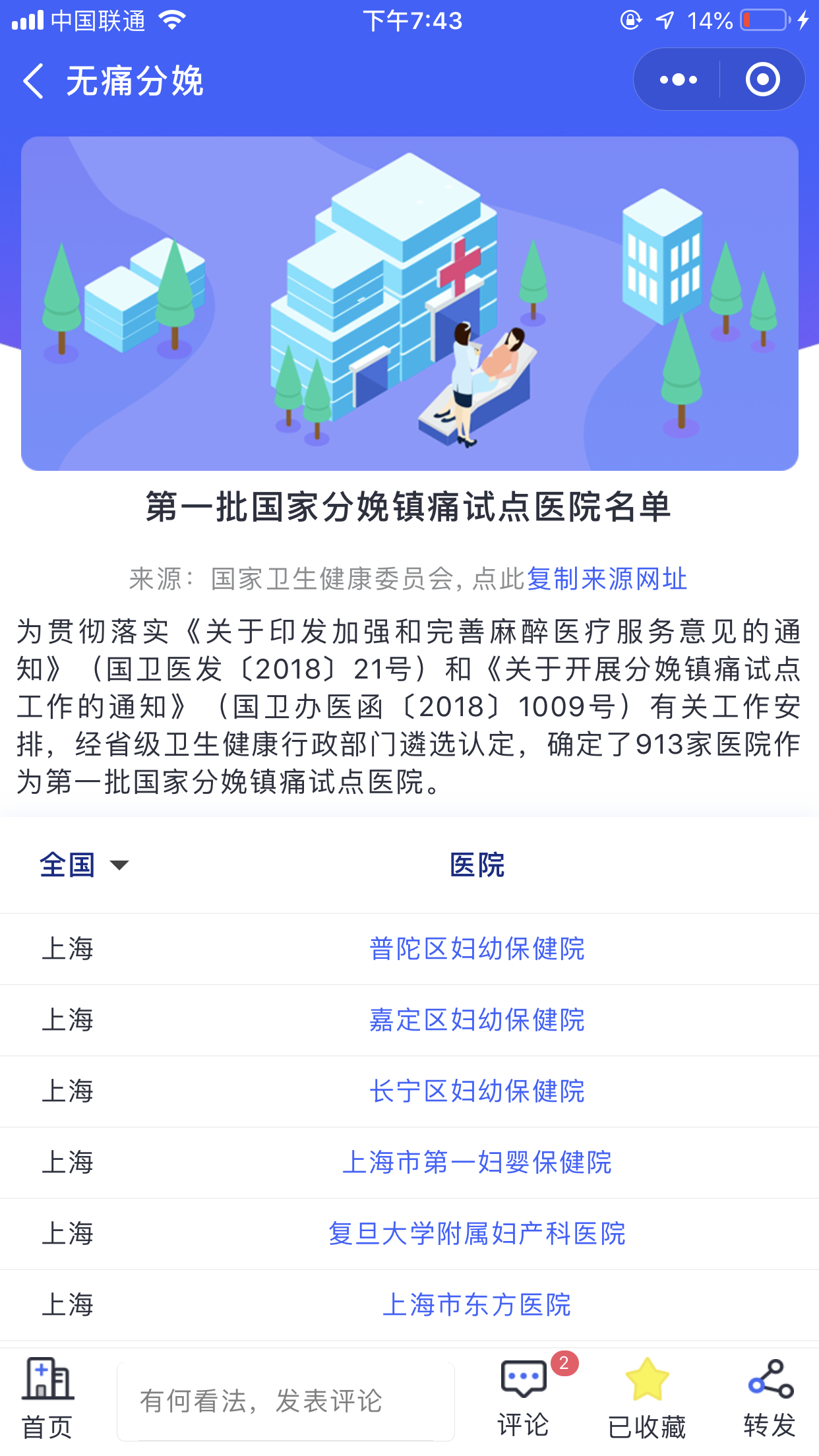The height and width of the screenshot is (1456, 819).
Task: Close the mini program with the circle button
Action: pyautogui.click(x=763, y=80)
